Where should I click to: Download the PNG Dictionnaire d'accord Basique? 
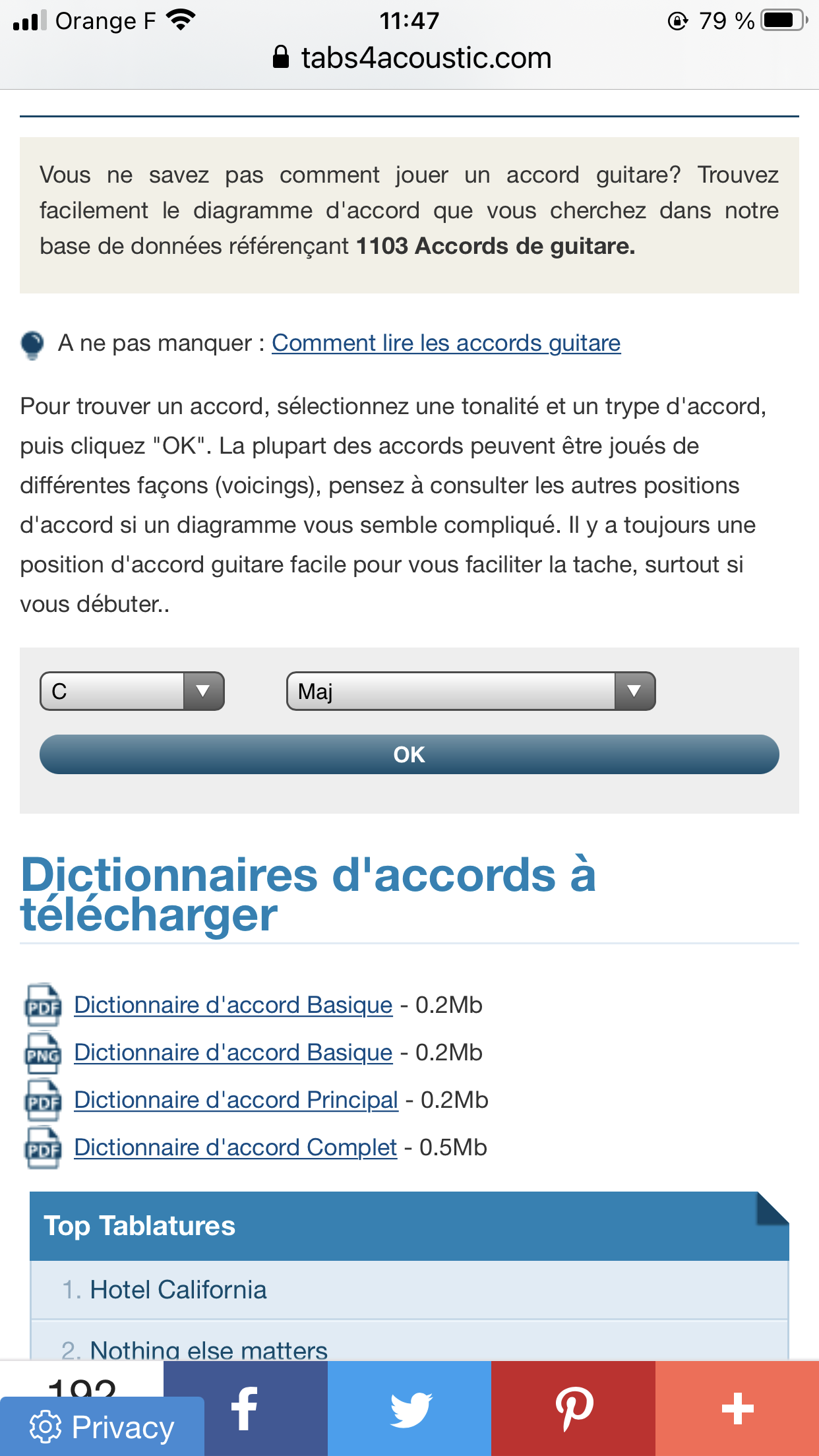(x=233, y=1052)
